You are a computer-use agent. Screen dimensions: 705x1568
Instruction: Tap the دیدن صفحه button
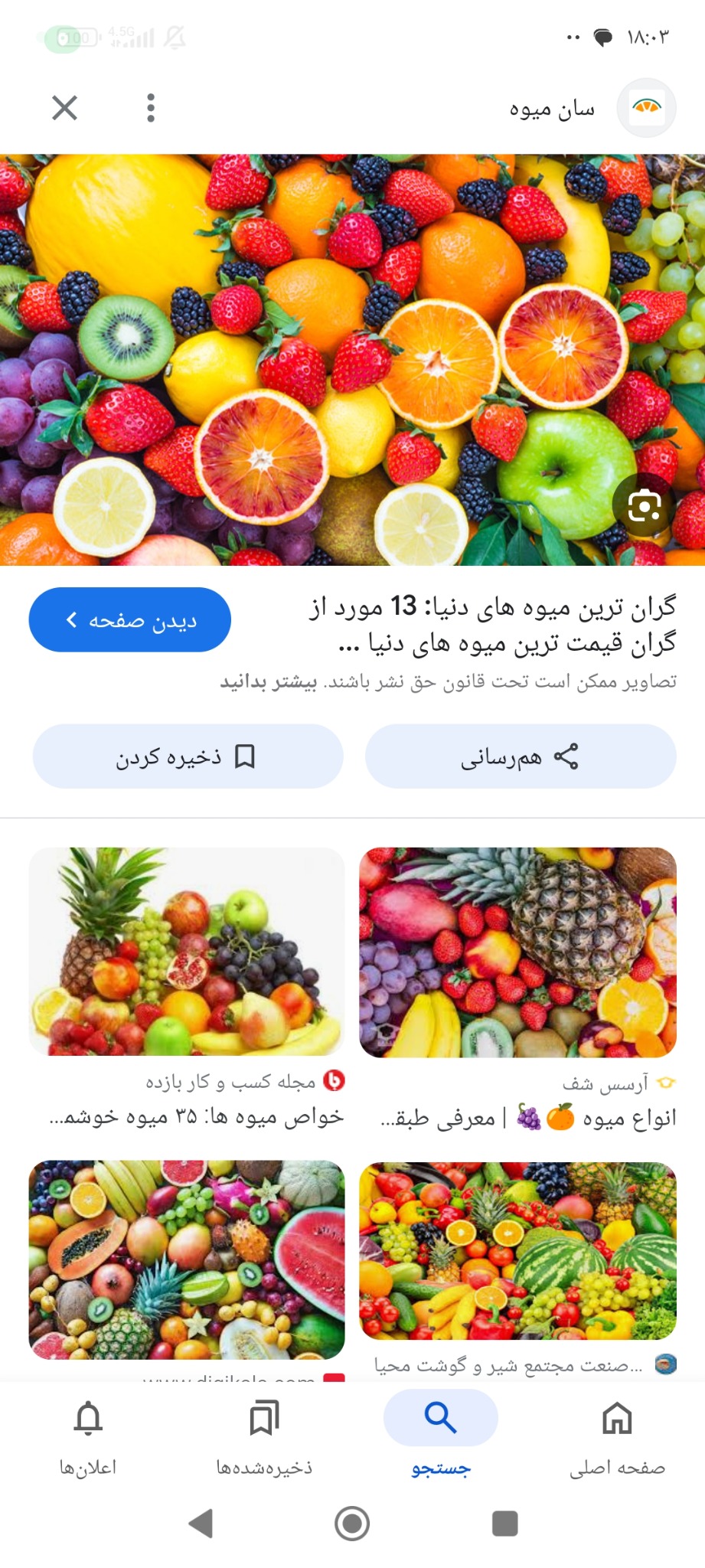130,619
